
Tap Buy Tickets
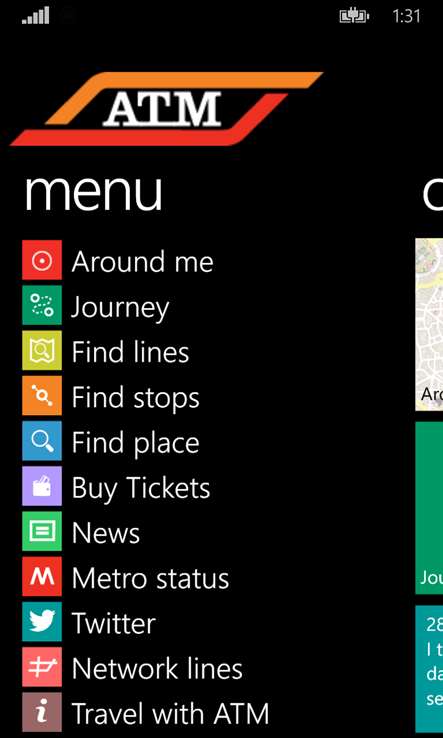116,486
